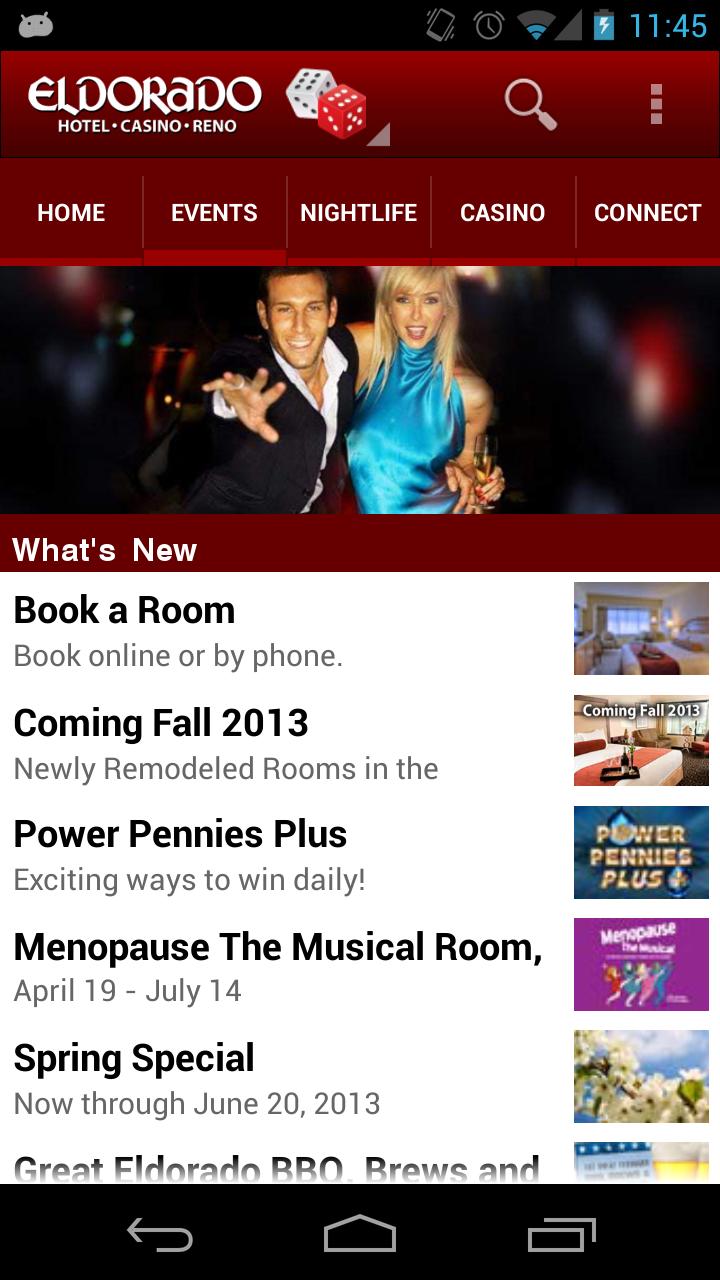Screen dimensions: 720x1280
Task: Open the overflow menu
Action: (656, 104)
